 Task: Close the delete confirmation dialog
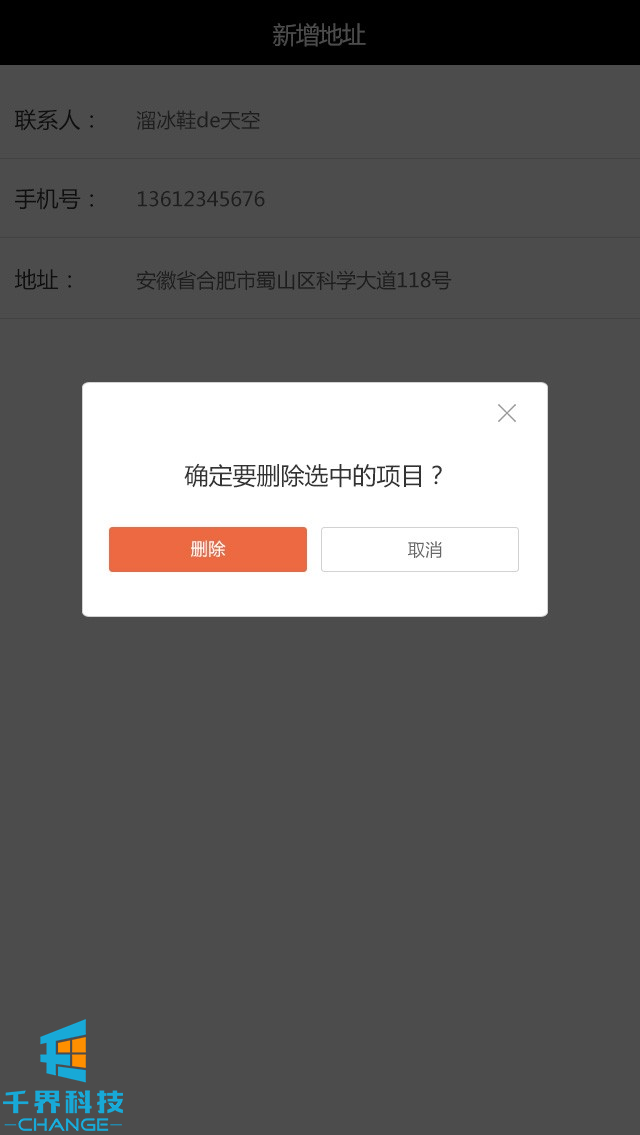tap(507, 413)
